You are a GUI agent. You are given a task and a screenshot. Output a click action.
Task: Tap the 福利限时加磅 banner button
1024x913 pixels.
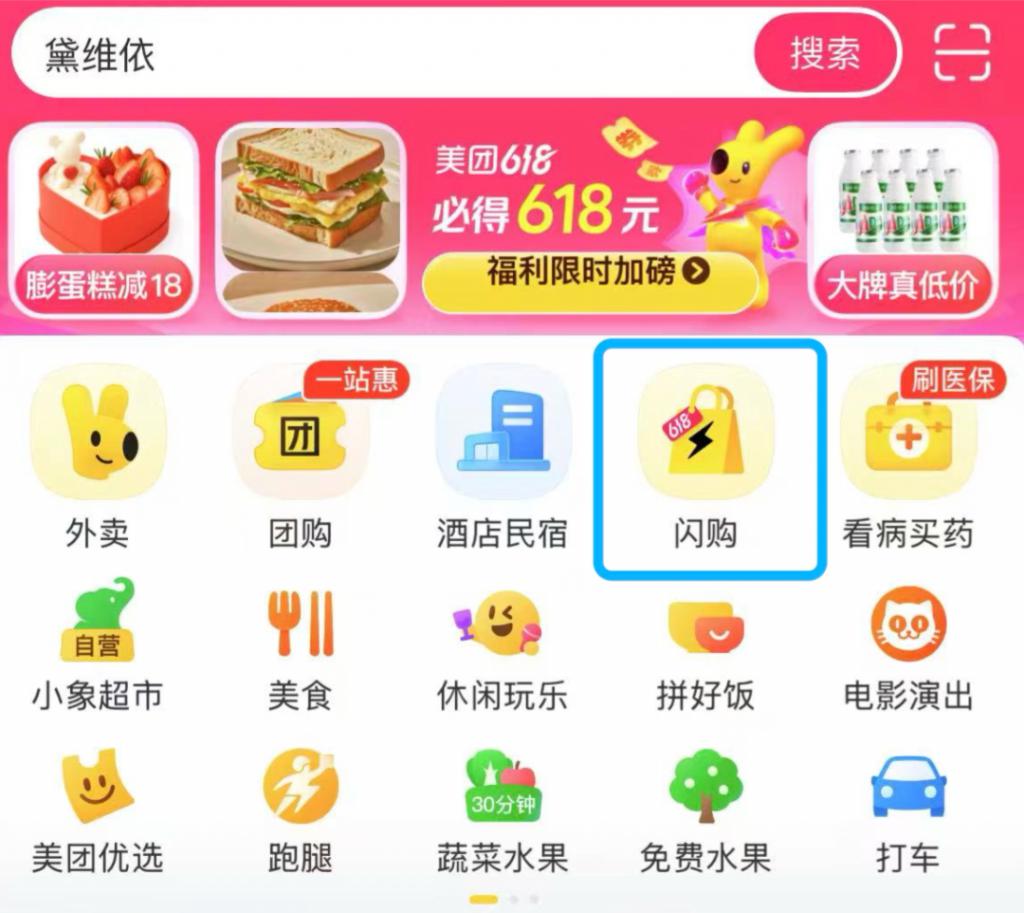590,273
